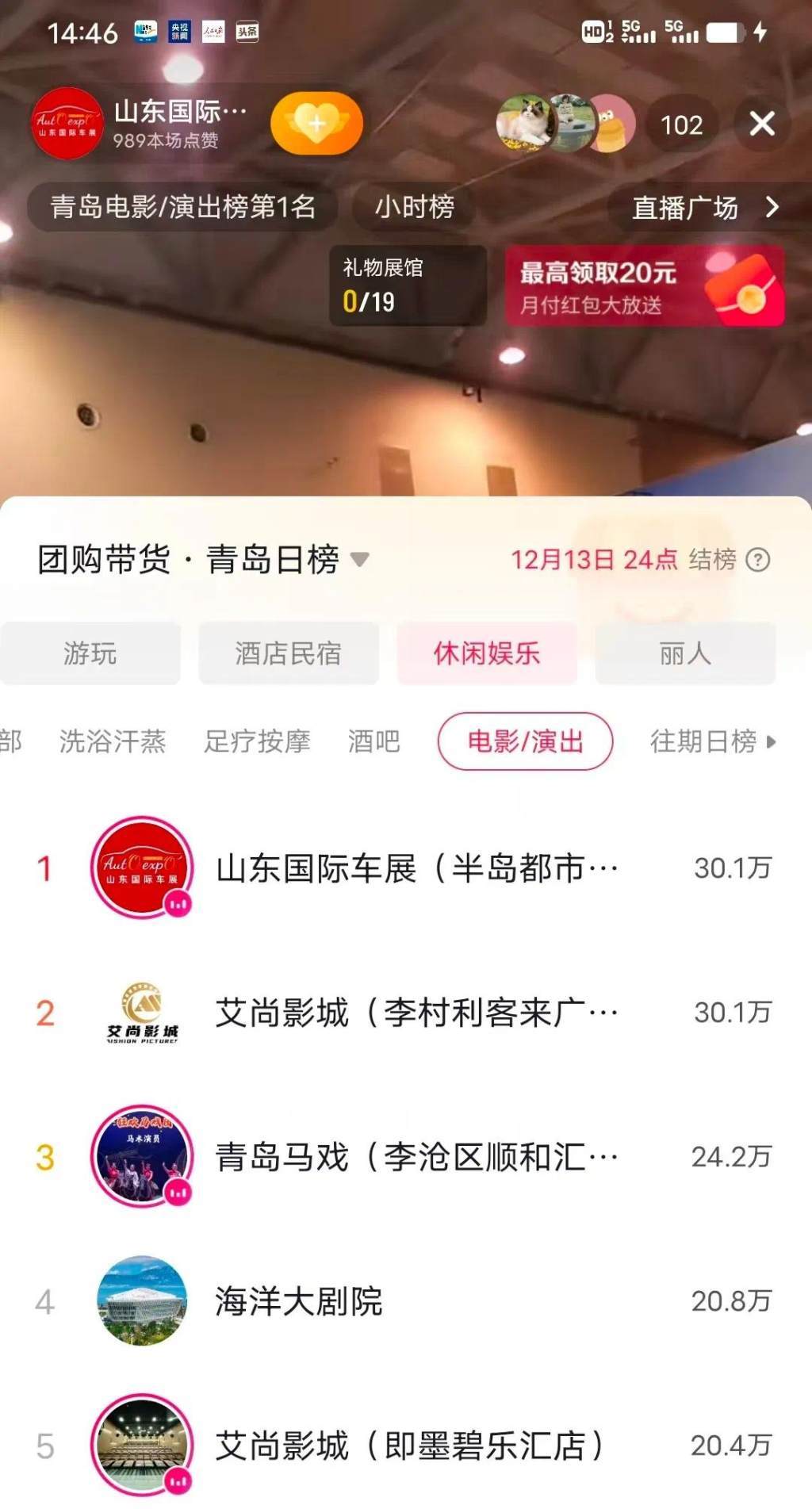The width and height of the screenshot is (812, 1509).
Task: Follow the 山东国际 streamer
Action: pos(316,124)
